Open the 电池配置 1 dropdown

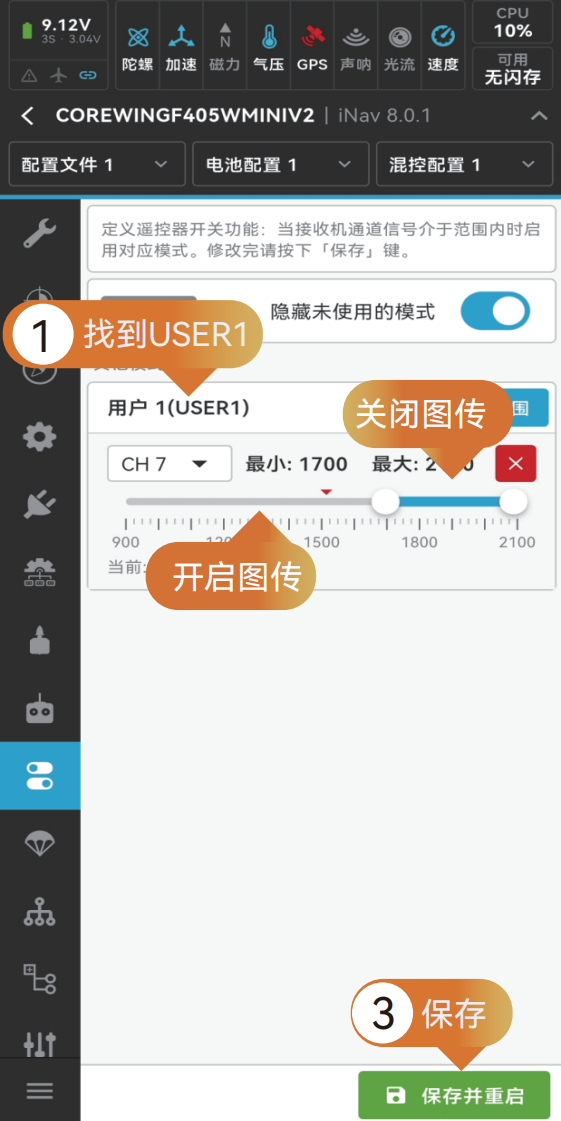(x=281, y=165)
